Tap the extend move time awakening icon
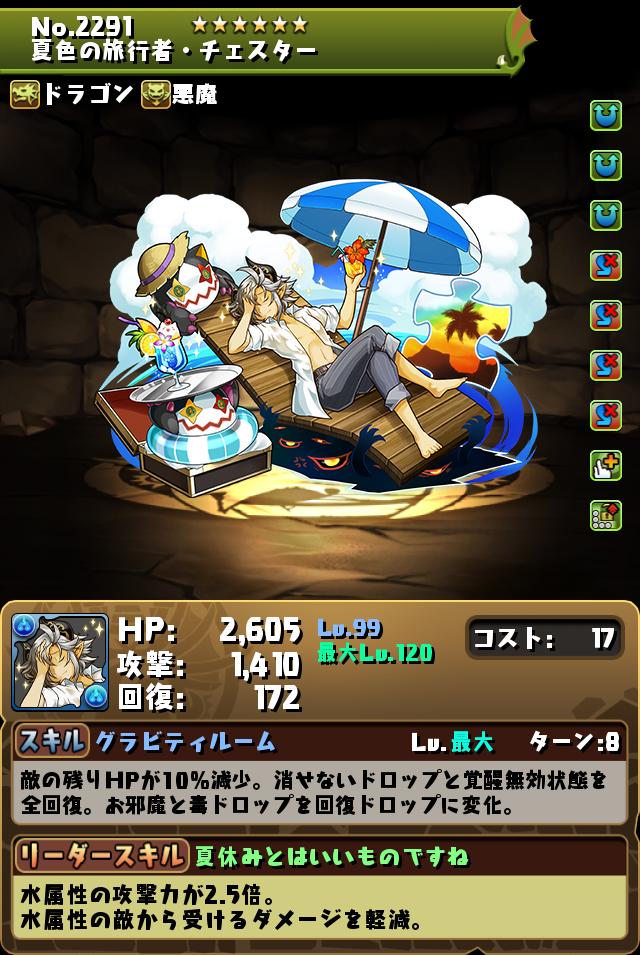640x955 pixels. click(605, 464)
